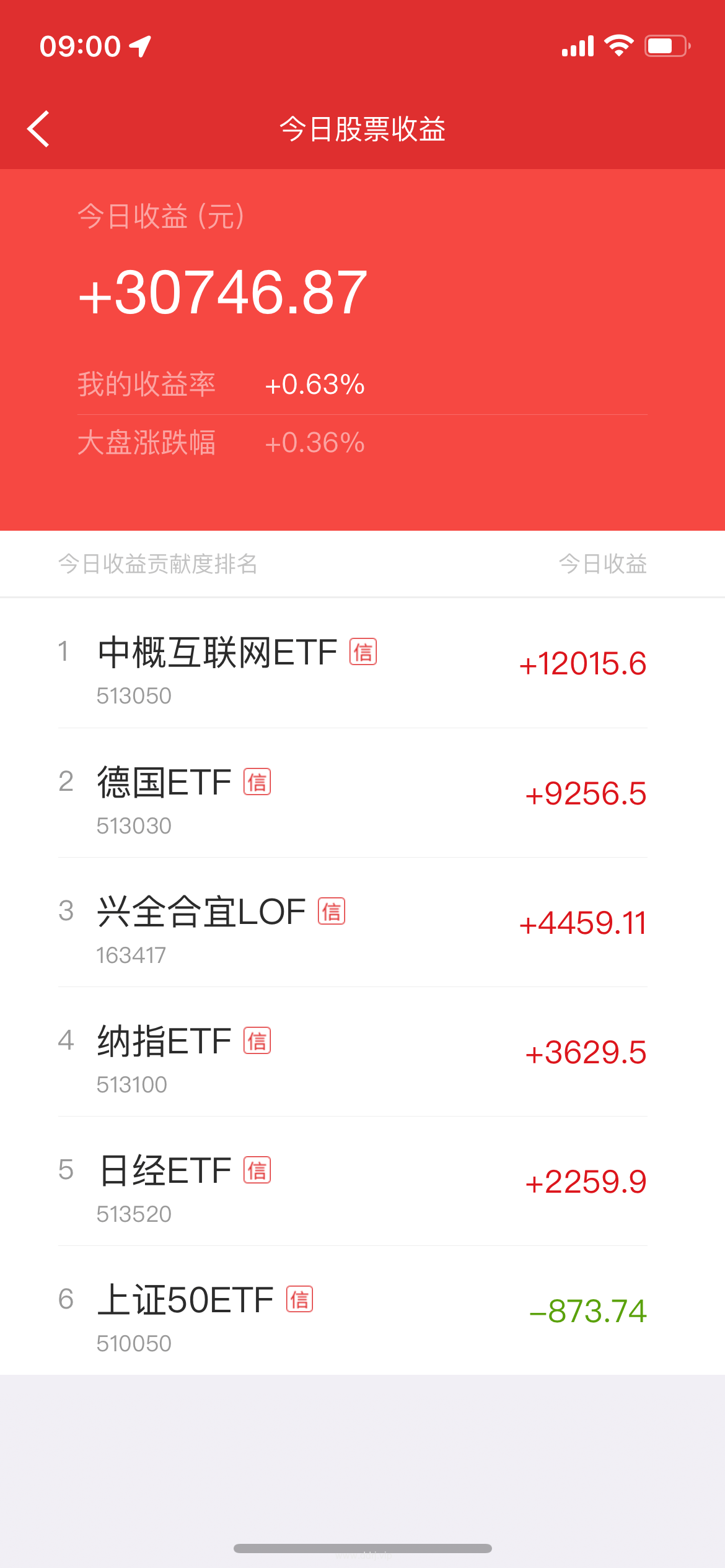725x1568 pixels.
Task: Open the 德国ETF row
Action: pos(362,793)
